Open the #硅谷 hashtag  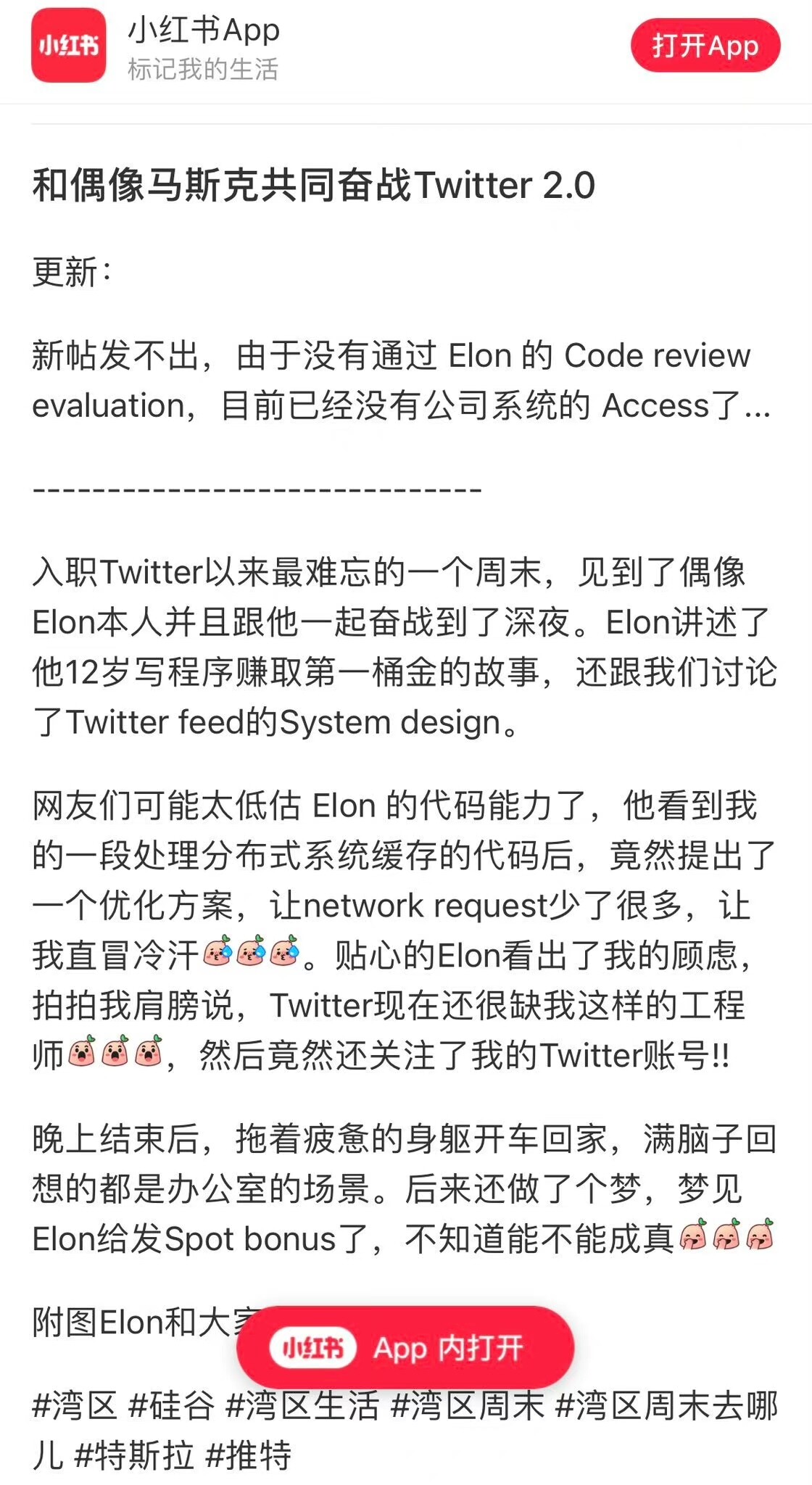pos(171,1405)
